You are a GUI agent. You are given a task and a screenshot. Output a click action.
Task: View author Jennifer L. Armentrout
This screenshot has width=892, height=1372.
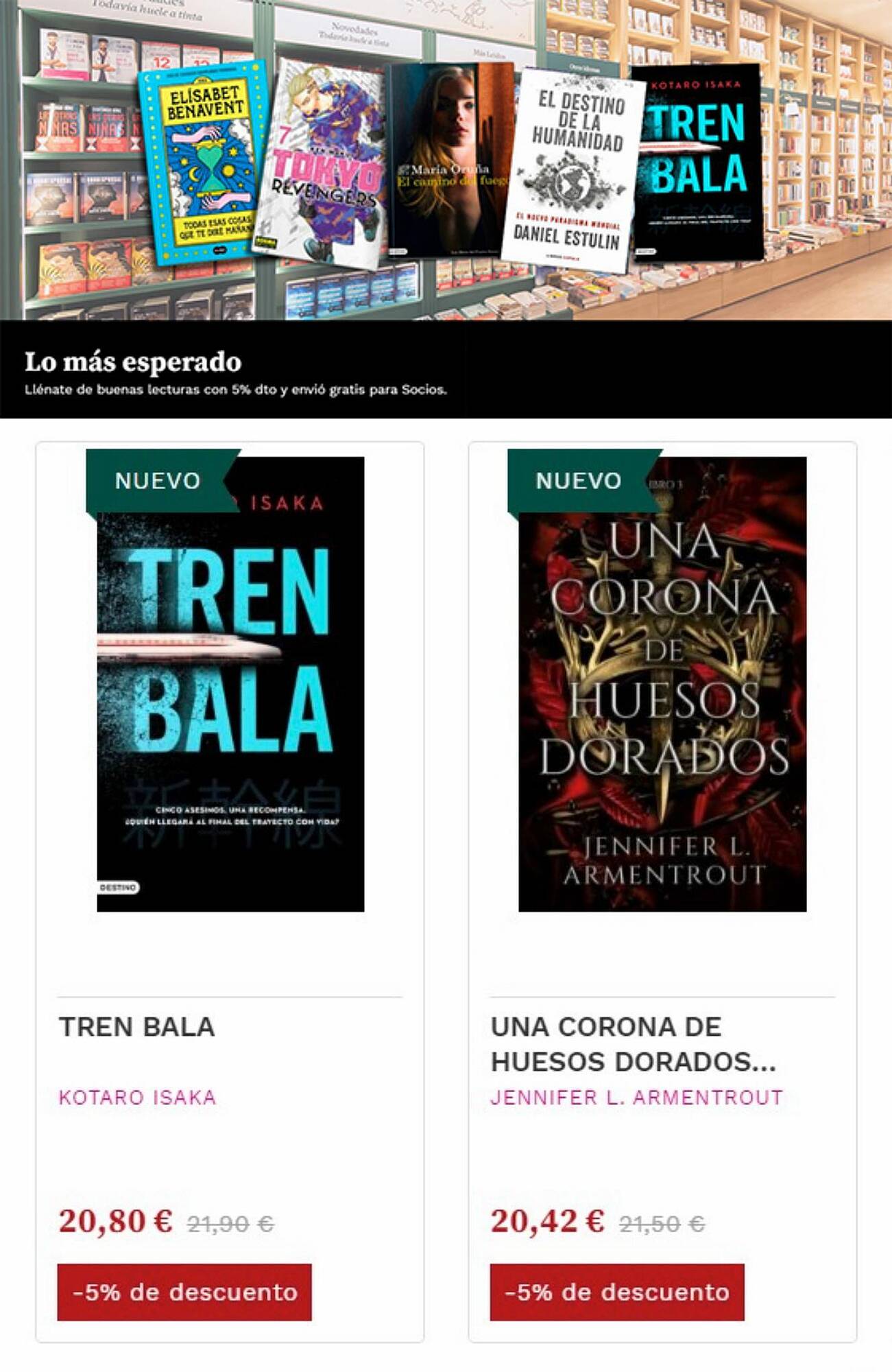click(x=636, y=1097)
